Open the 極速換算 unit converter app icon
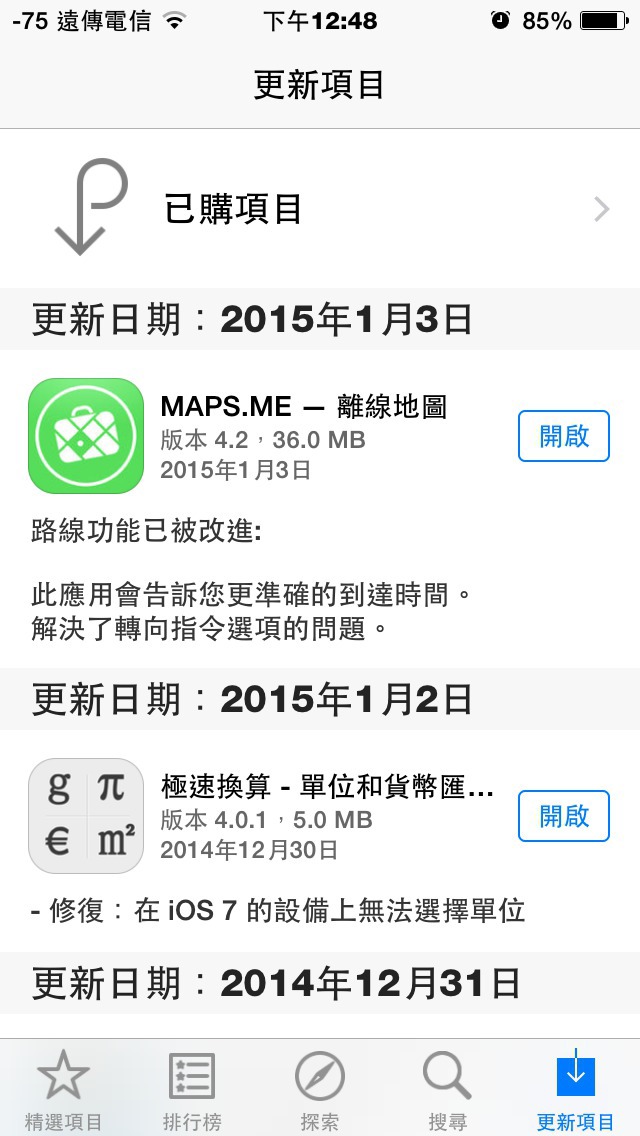This screenshot has width=640, height=1136. tap(86, 816)
